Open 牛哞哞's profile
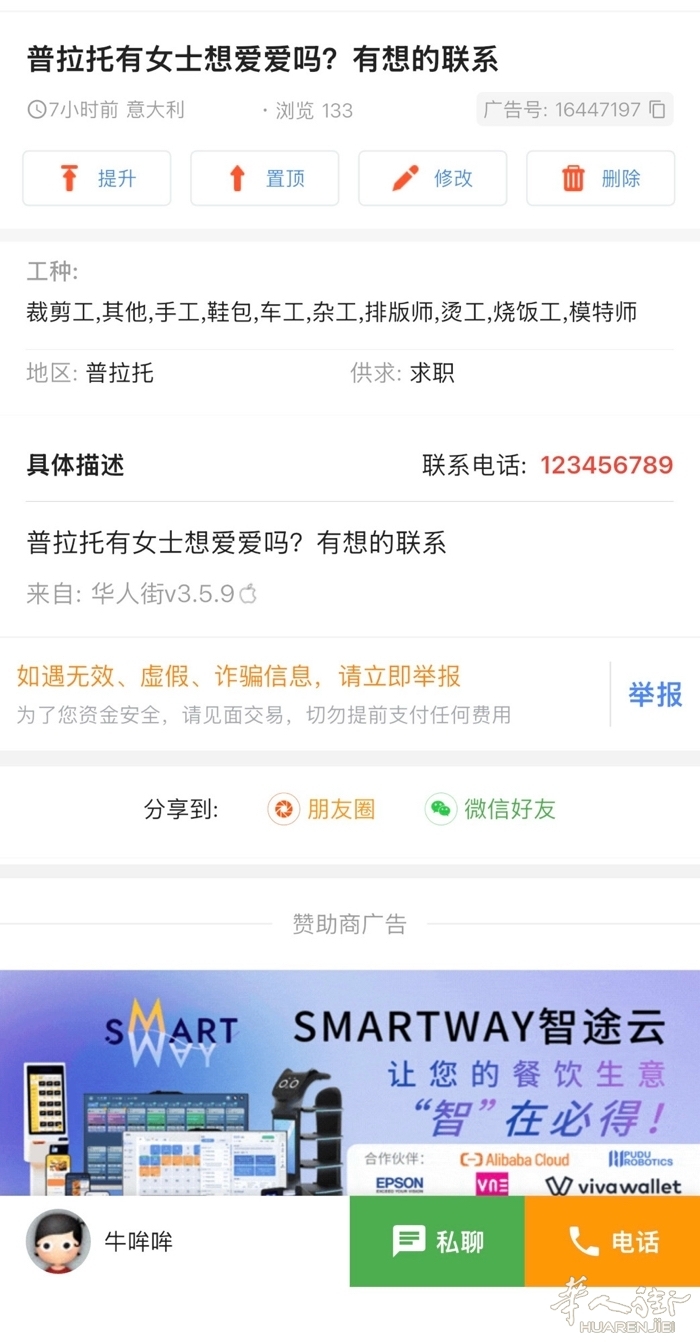 point(99,1241)
